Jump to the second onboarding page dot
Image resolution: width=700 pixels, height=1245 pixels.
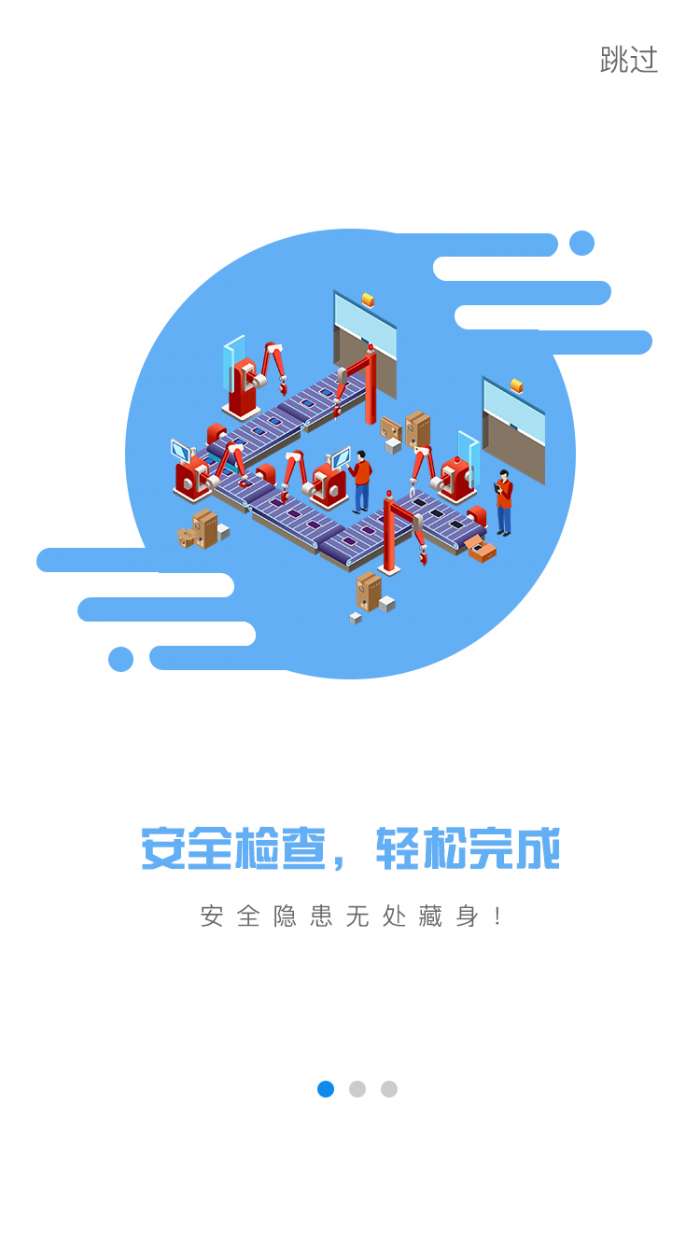pyautogui.click(x=357, y=1089)
